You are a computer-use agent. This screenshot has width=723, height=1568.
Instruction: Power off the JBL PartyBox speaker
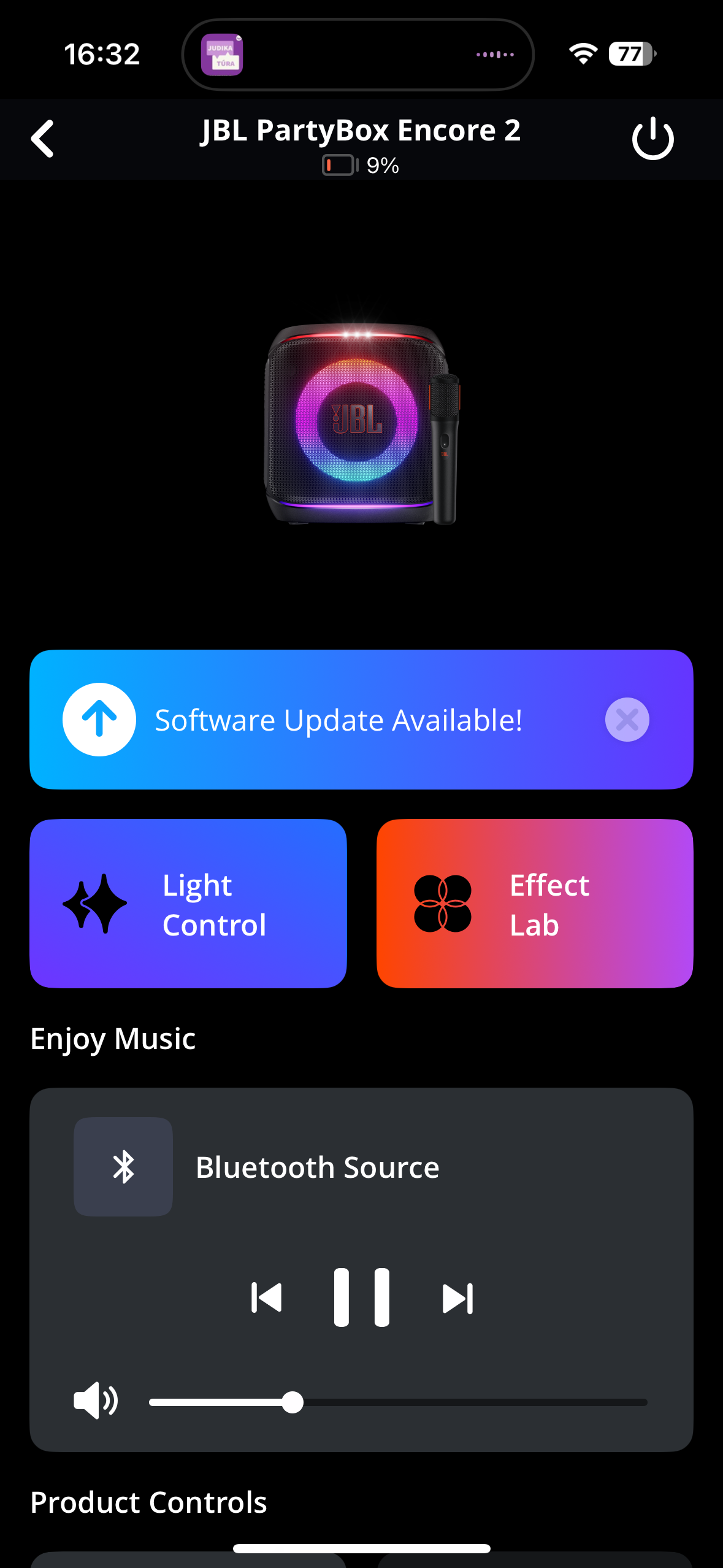click(652, 139)
